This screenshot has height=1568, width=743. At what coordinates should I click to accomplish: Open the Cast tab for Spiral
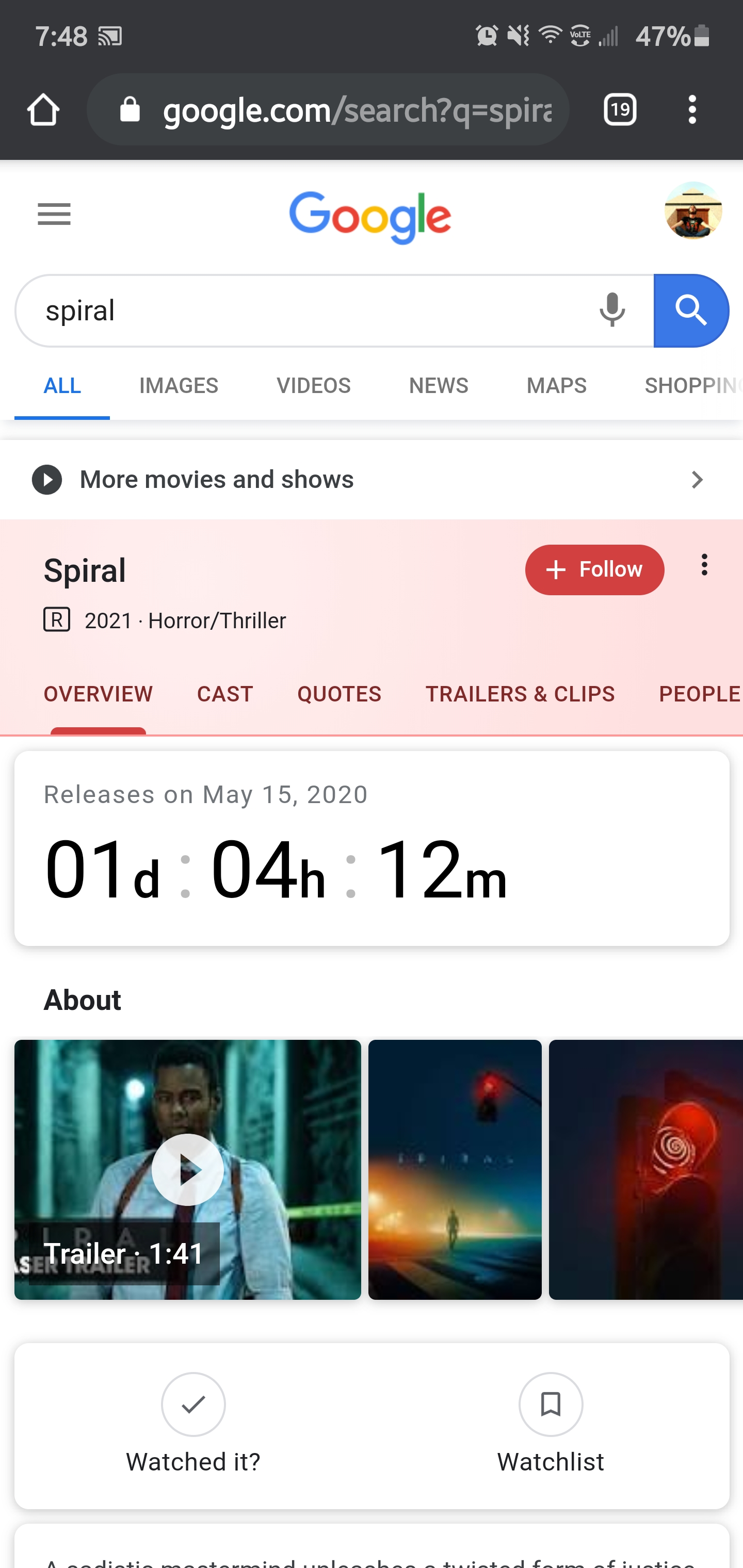(225, 694)
